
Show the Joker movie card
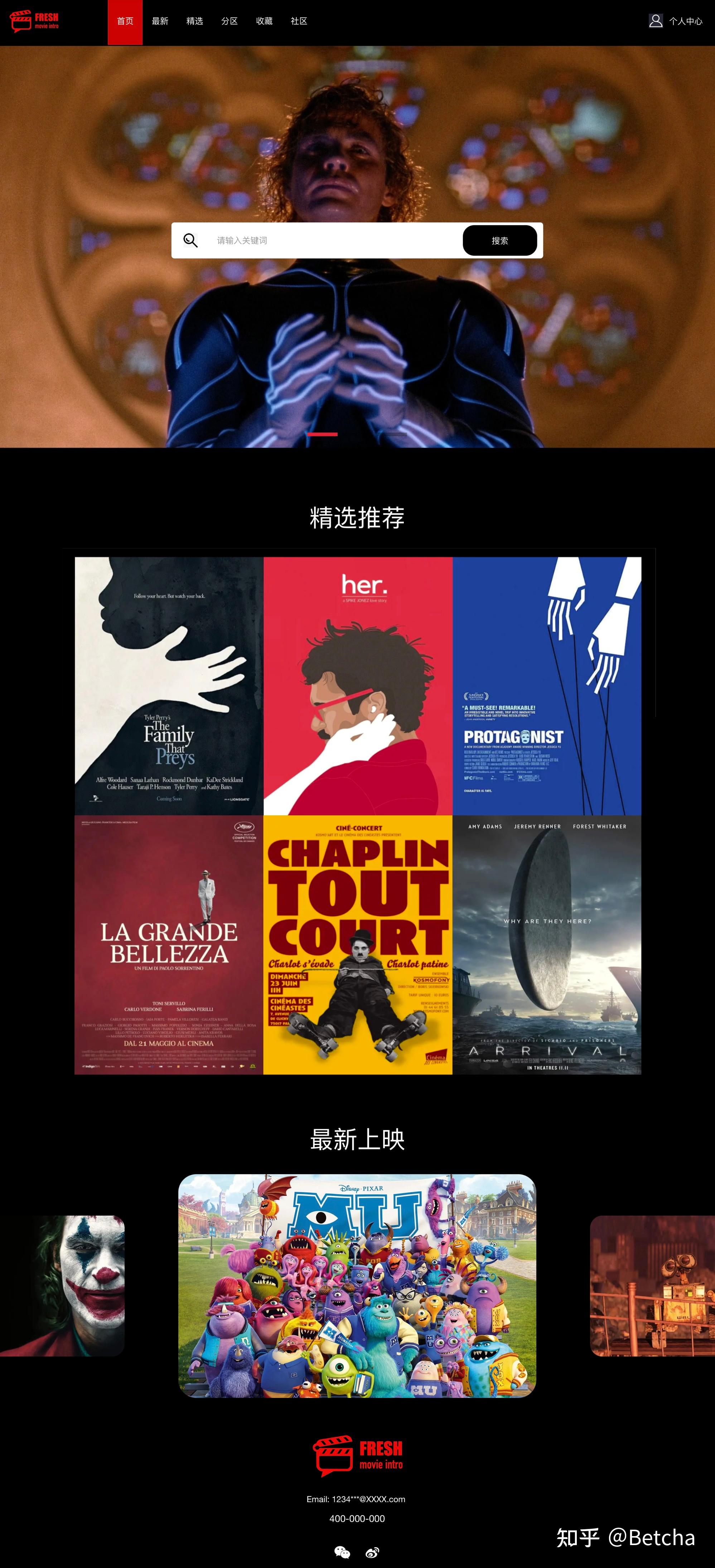pyautogui.click(x=62, y=1285)
